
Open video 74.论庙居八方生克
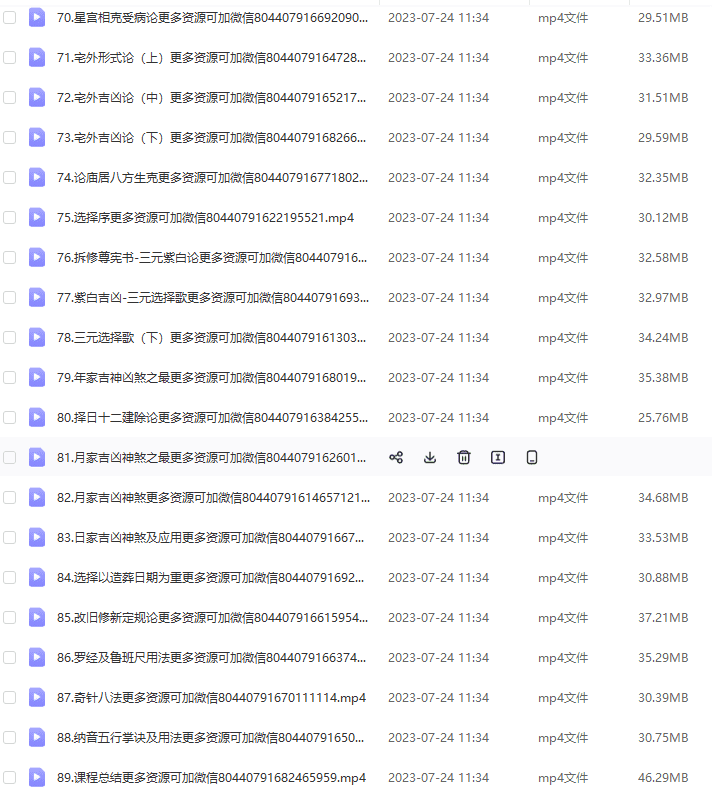[x=212, y=178]
